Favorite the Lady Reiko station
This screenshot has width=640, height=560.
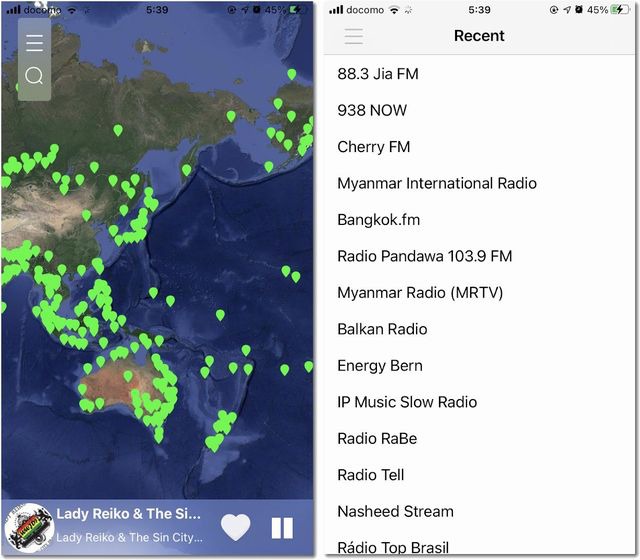point(235,527)
